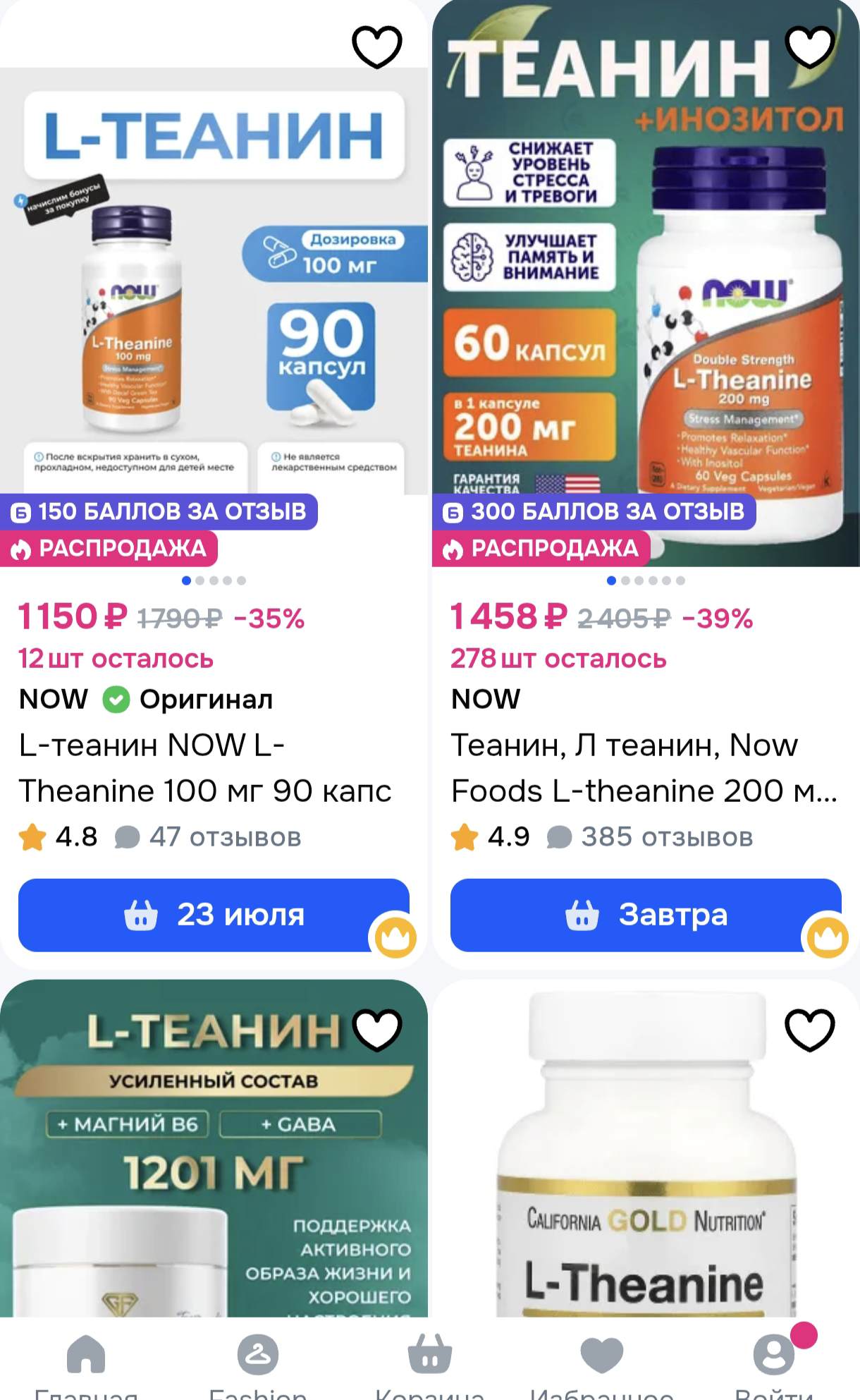Screen dimensions: 860x1400
Task: Switch to the Fashion tab
Action: click(x=258, y=1364)
